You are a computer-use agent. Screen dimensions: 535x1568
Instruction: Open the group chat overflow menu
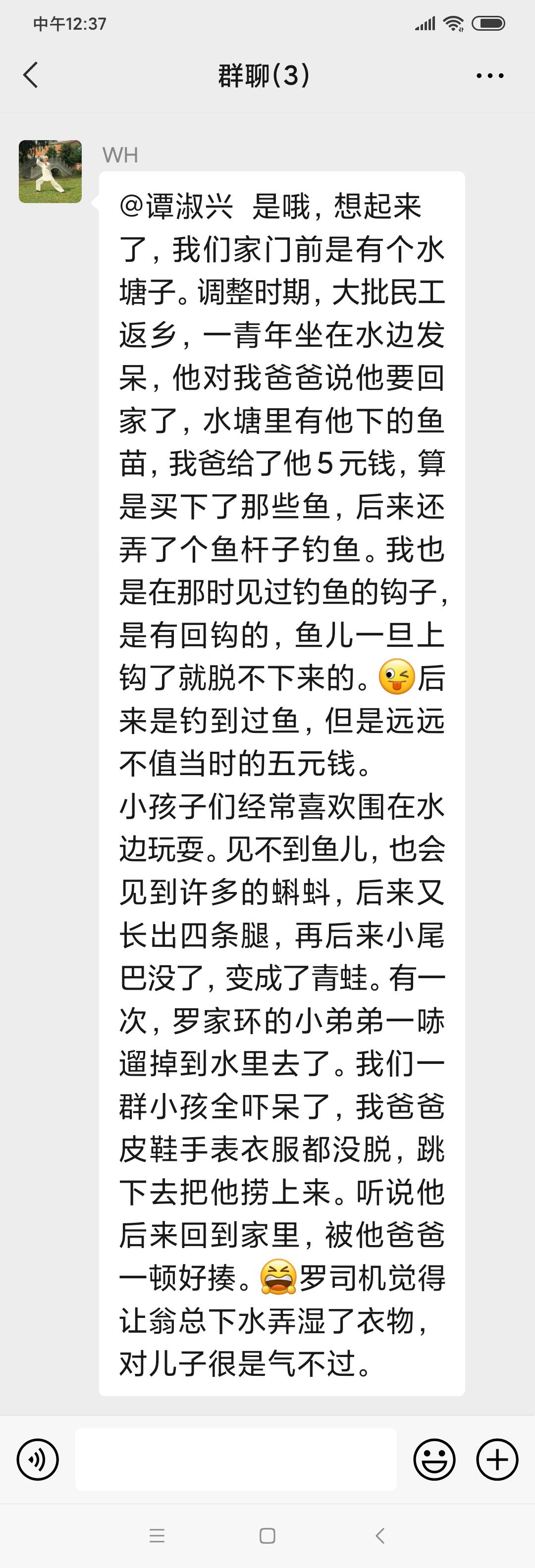coord(489,75)
